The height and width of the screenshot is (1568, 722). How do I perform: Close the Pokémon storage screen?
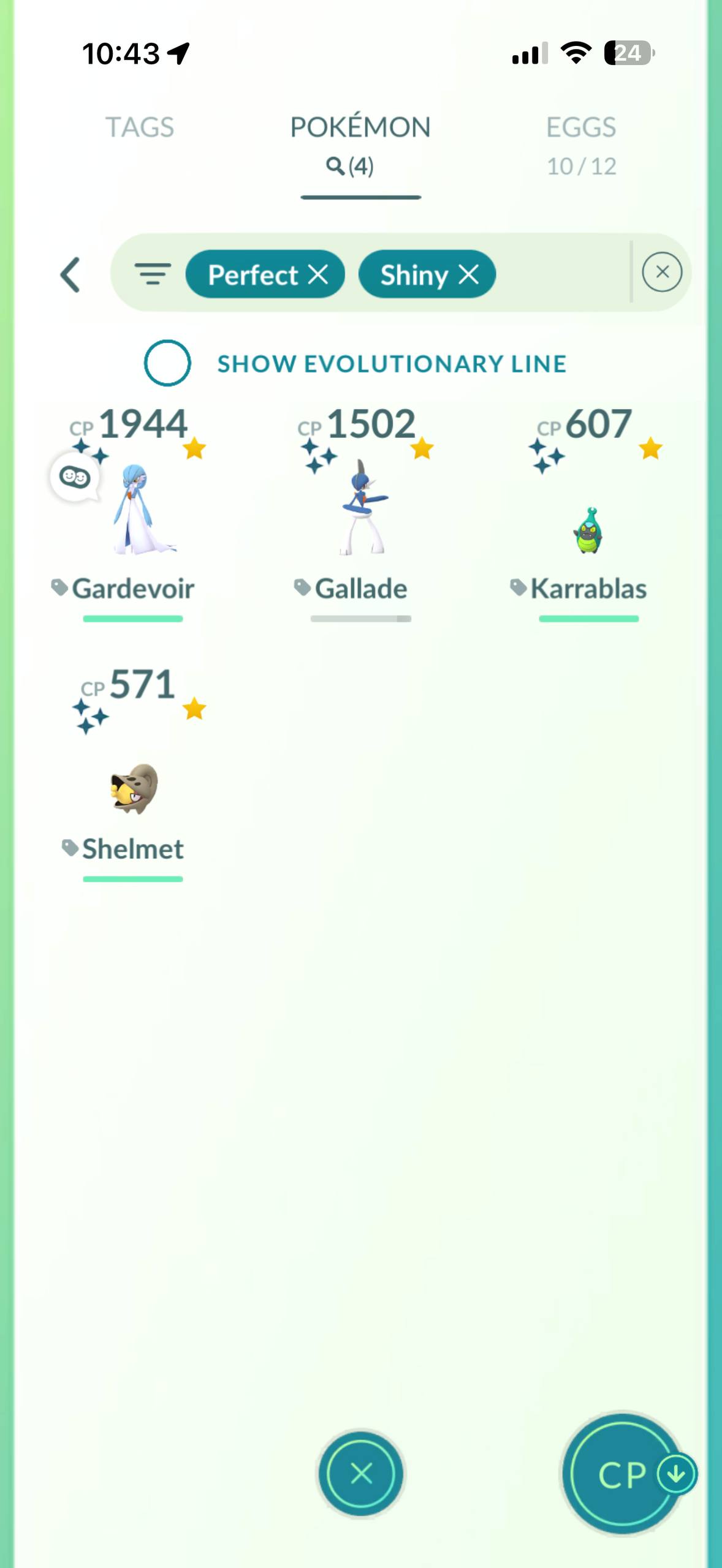(361, 1473)
